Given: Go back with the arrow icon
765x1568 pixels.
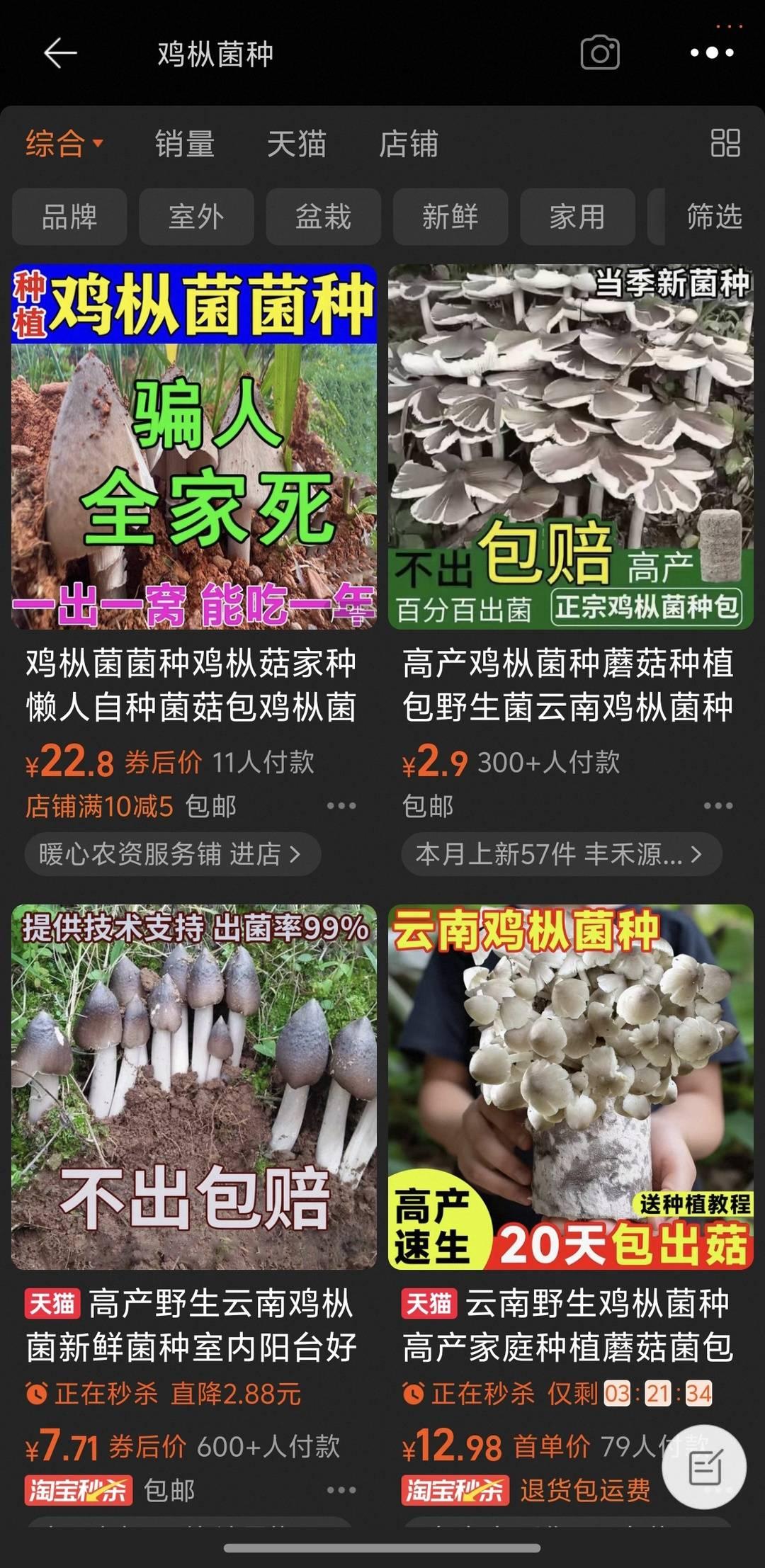Looking at the screenshot, I should (59, 53).
